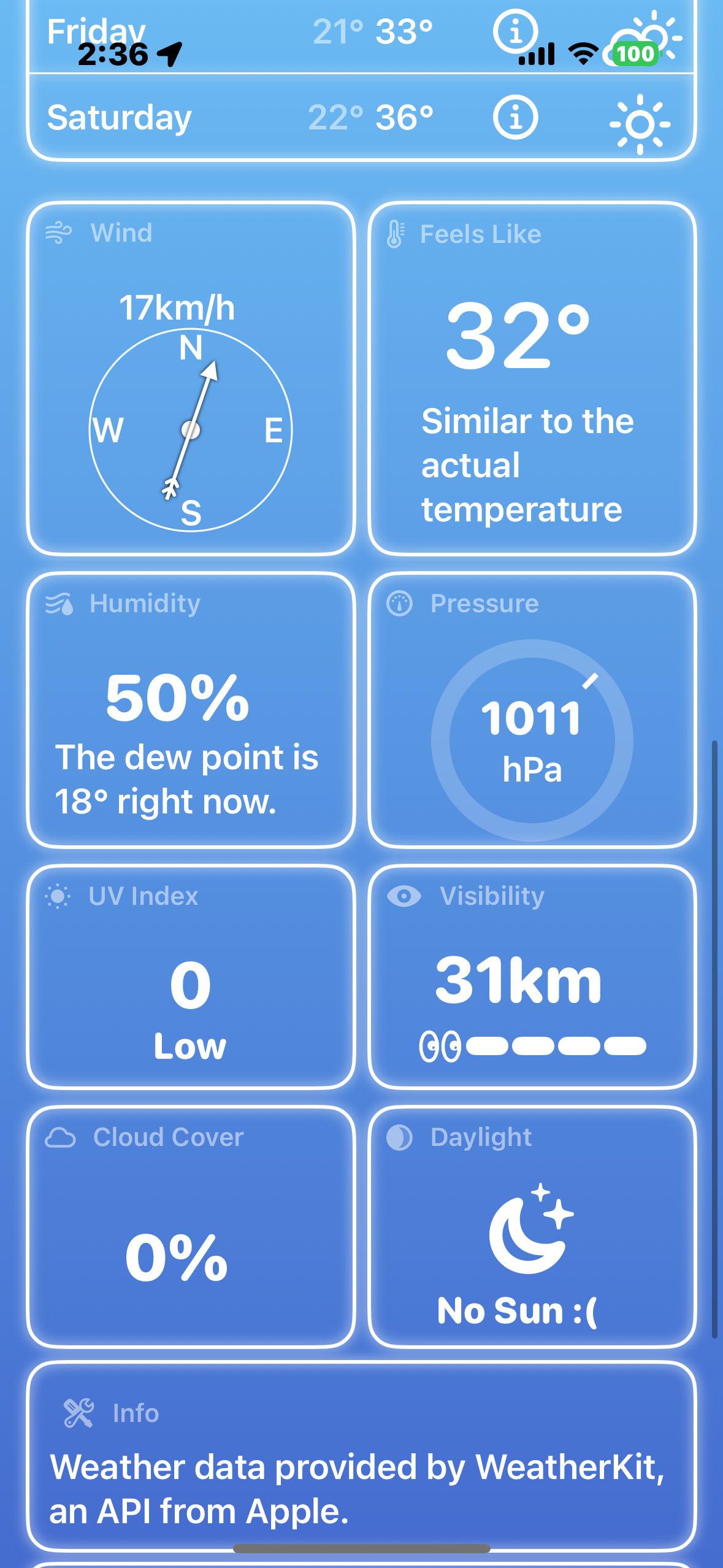Screen dimensions: 723x1568
Task: Open the info icon for Saturday
Action: click(x=515, y=117)
